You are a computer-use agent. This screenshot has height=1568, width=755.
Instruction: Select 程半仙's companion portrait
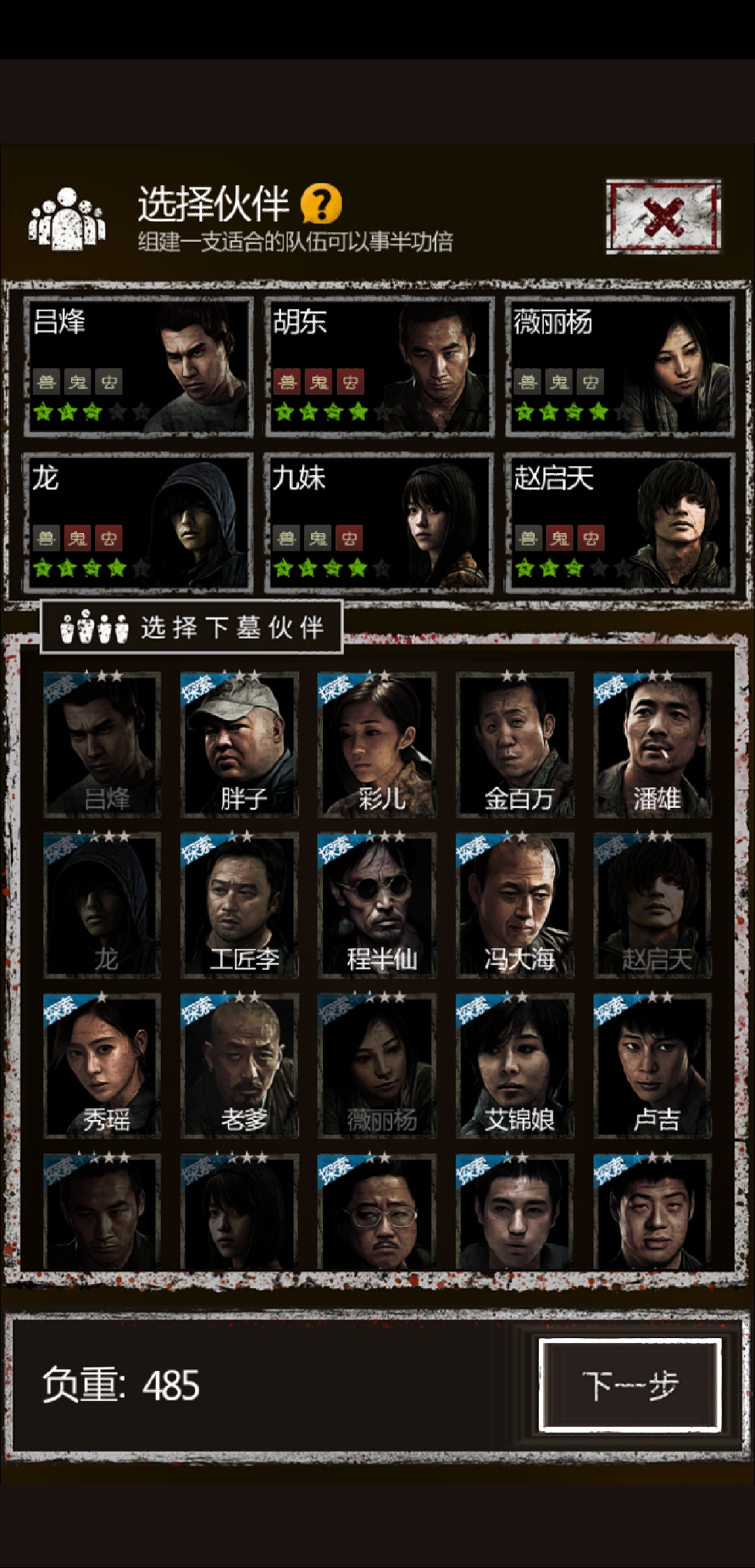pyautogui.click(x=381, y=901)
